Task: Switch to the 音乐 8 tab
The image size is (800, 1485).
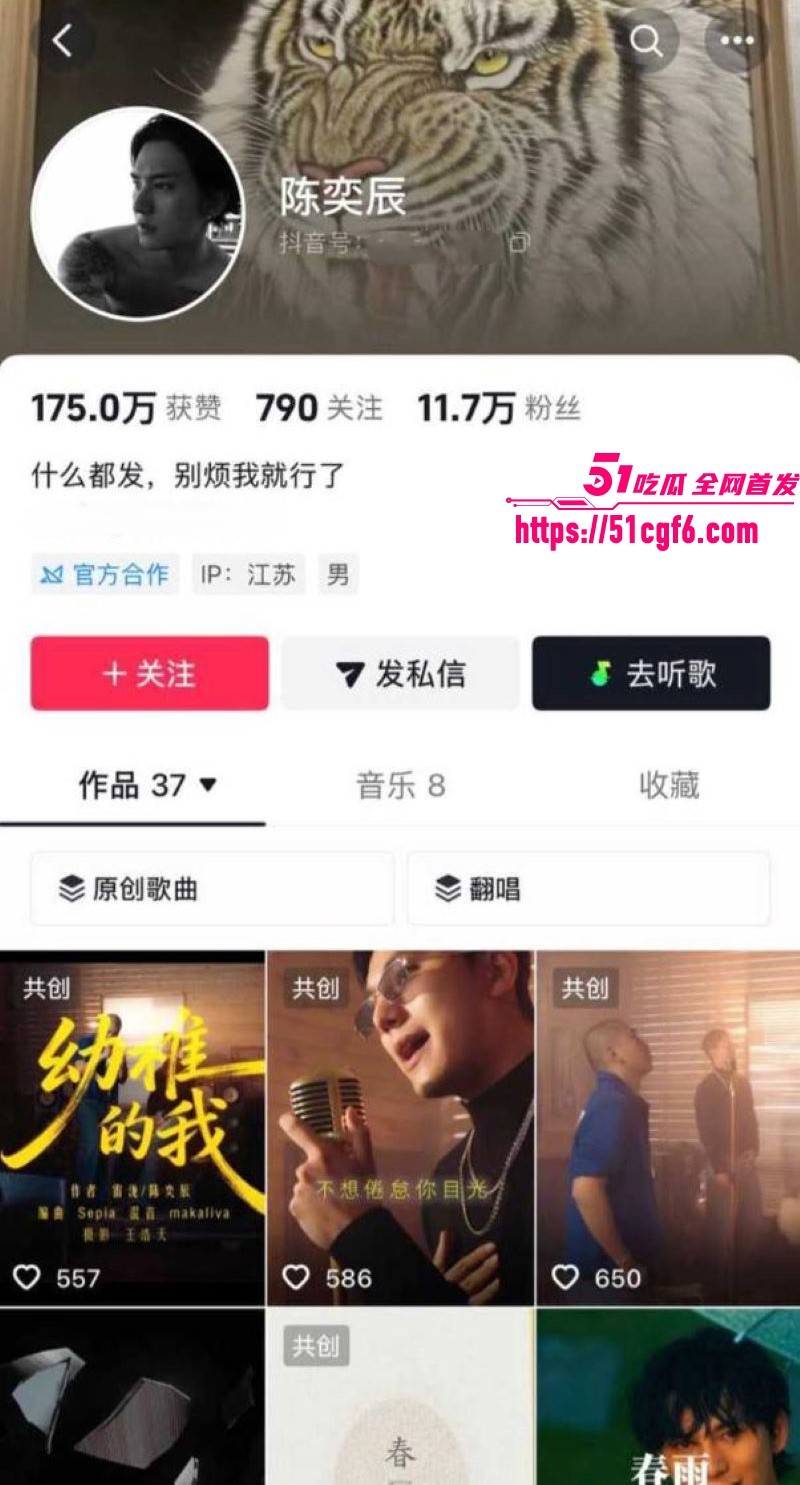Action: pos(400,786)
